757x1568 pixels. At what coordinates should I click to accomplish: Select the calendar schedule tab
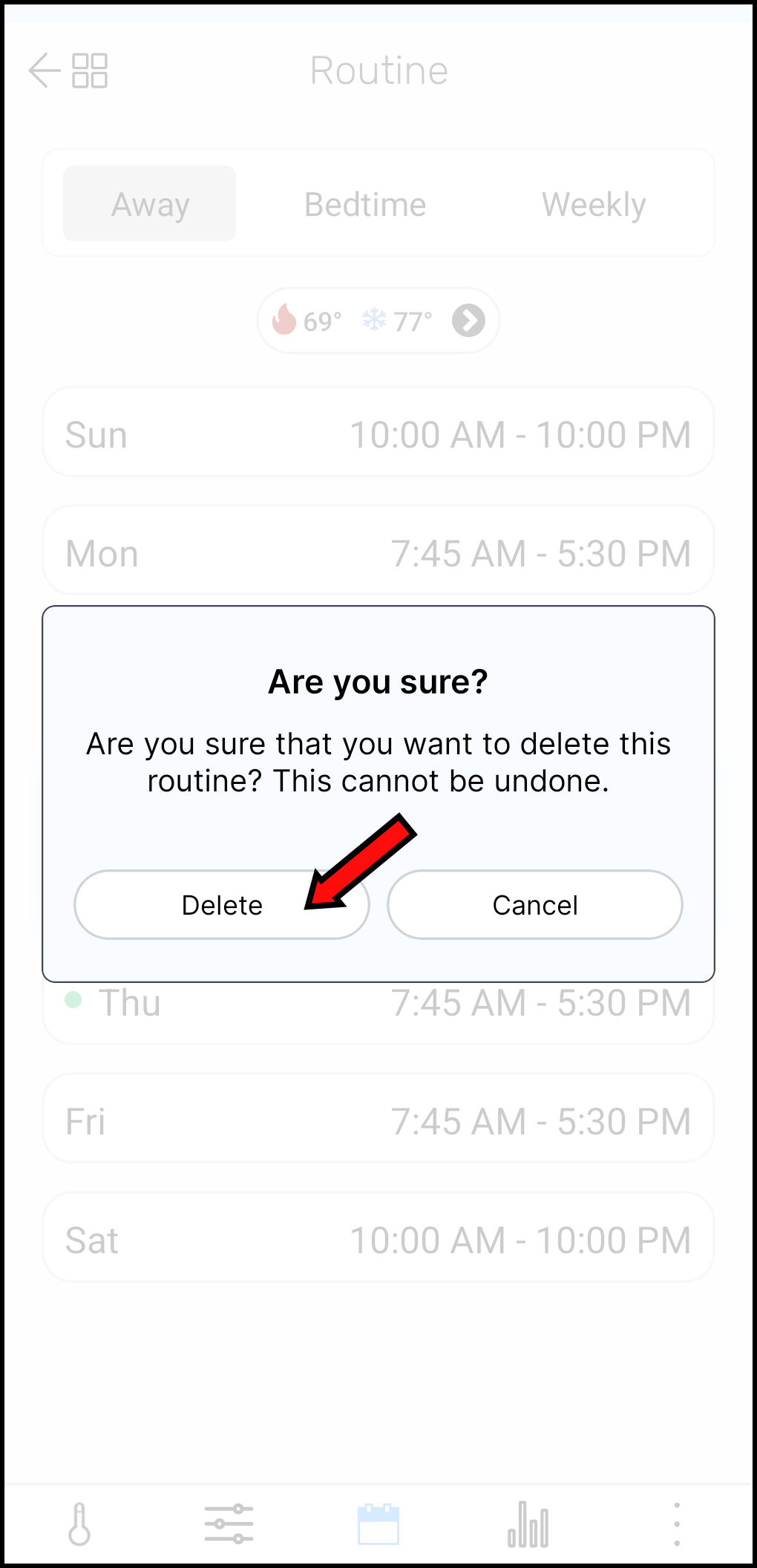378,1524
